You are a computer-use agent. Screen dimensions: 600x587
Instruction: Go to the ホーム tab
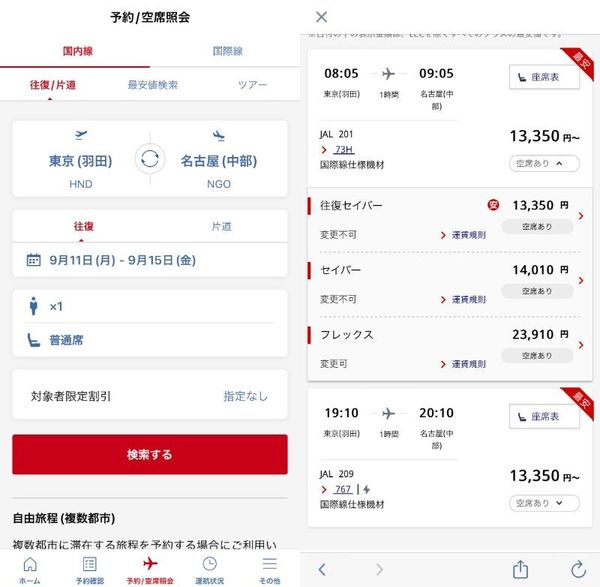[30, 570]
